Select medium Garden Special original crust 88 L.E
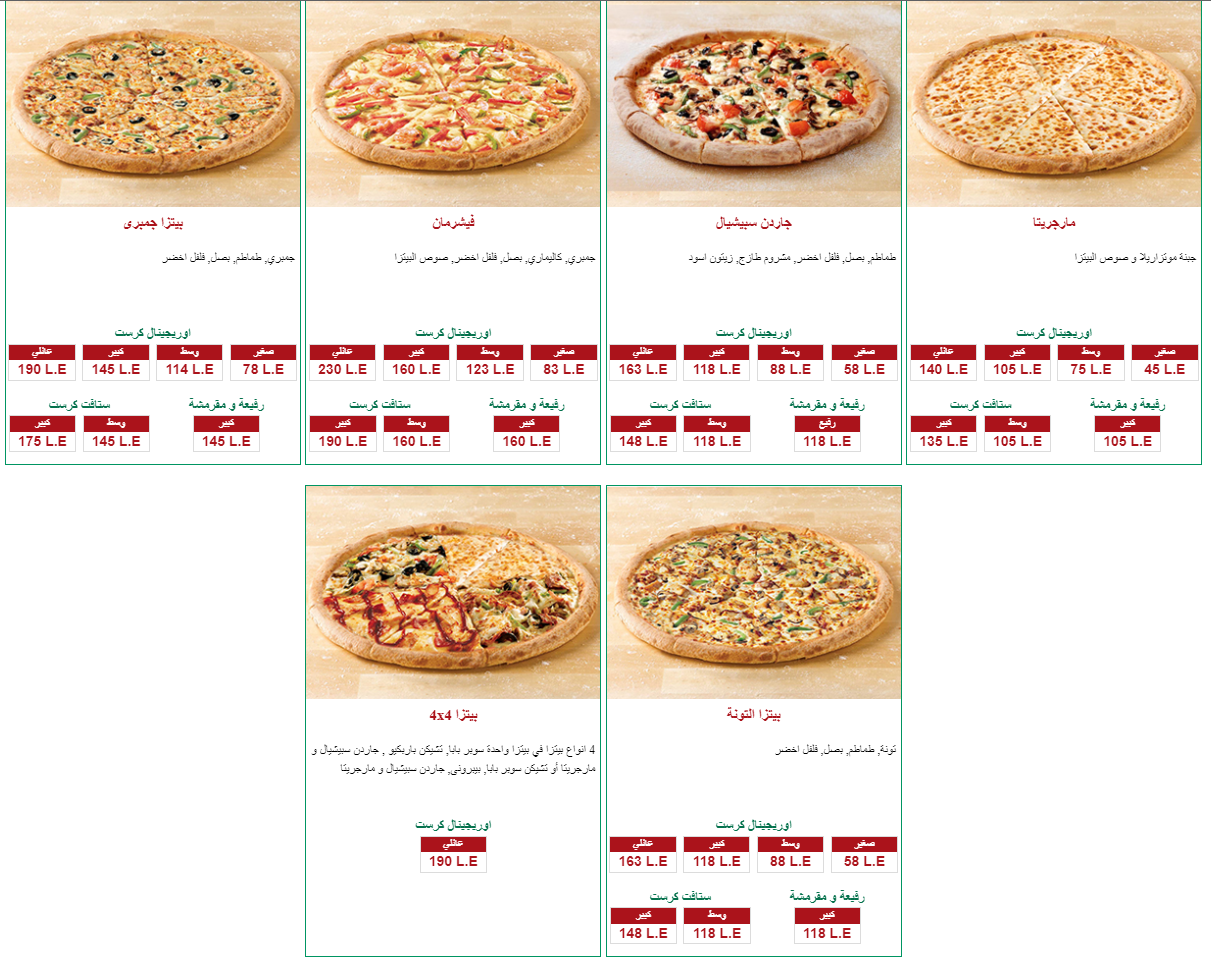The width and height of the screenshot is (1211, 960). (790, 369)
